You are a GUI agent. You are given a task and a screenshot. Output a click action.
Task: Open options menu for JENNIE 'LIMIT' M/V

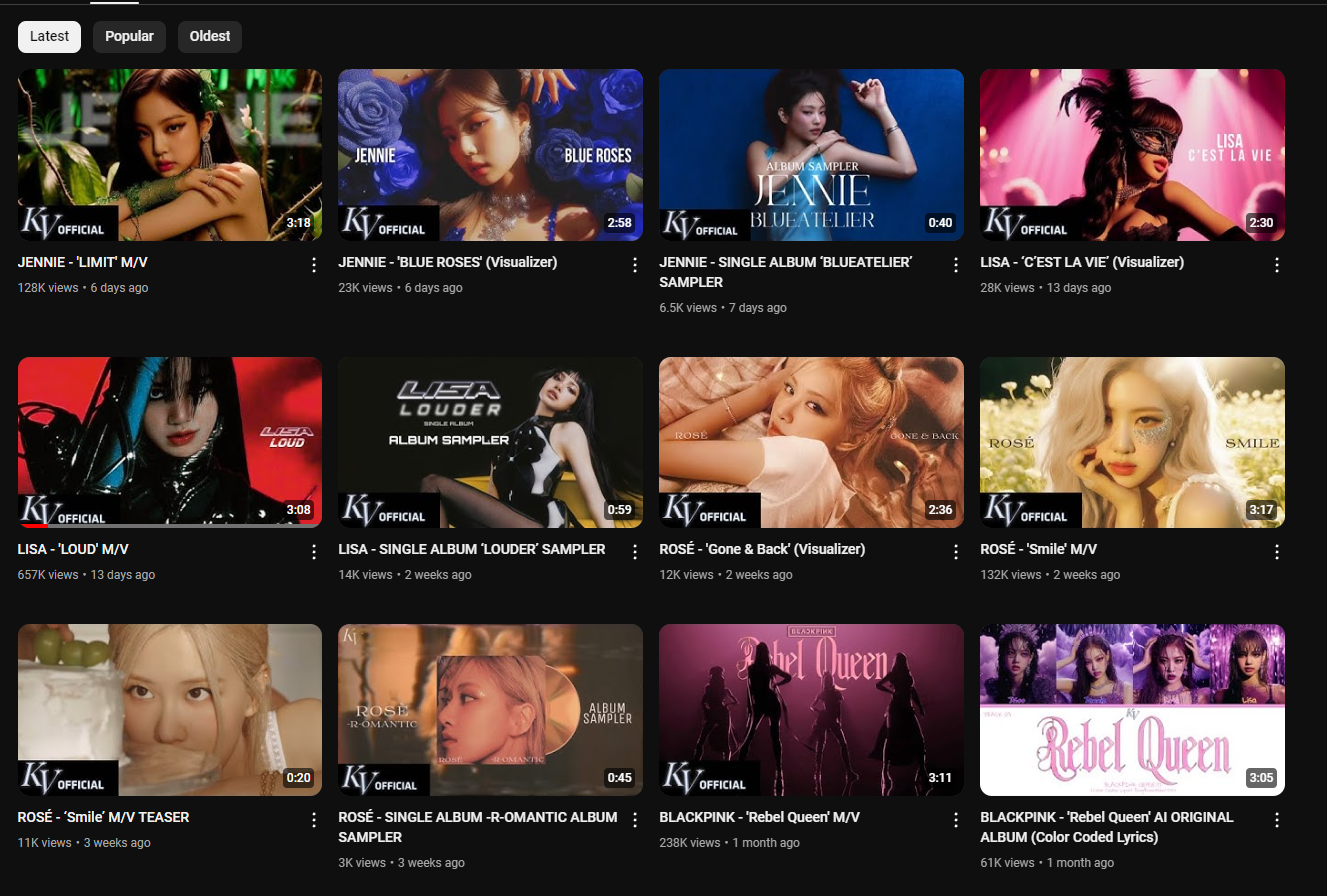pos(314,265)
